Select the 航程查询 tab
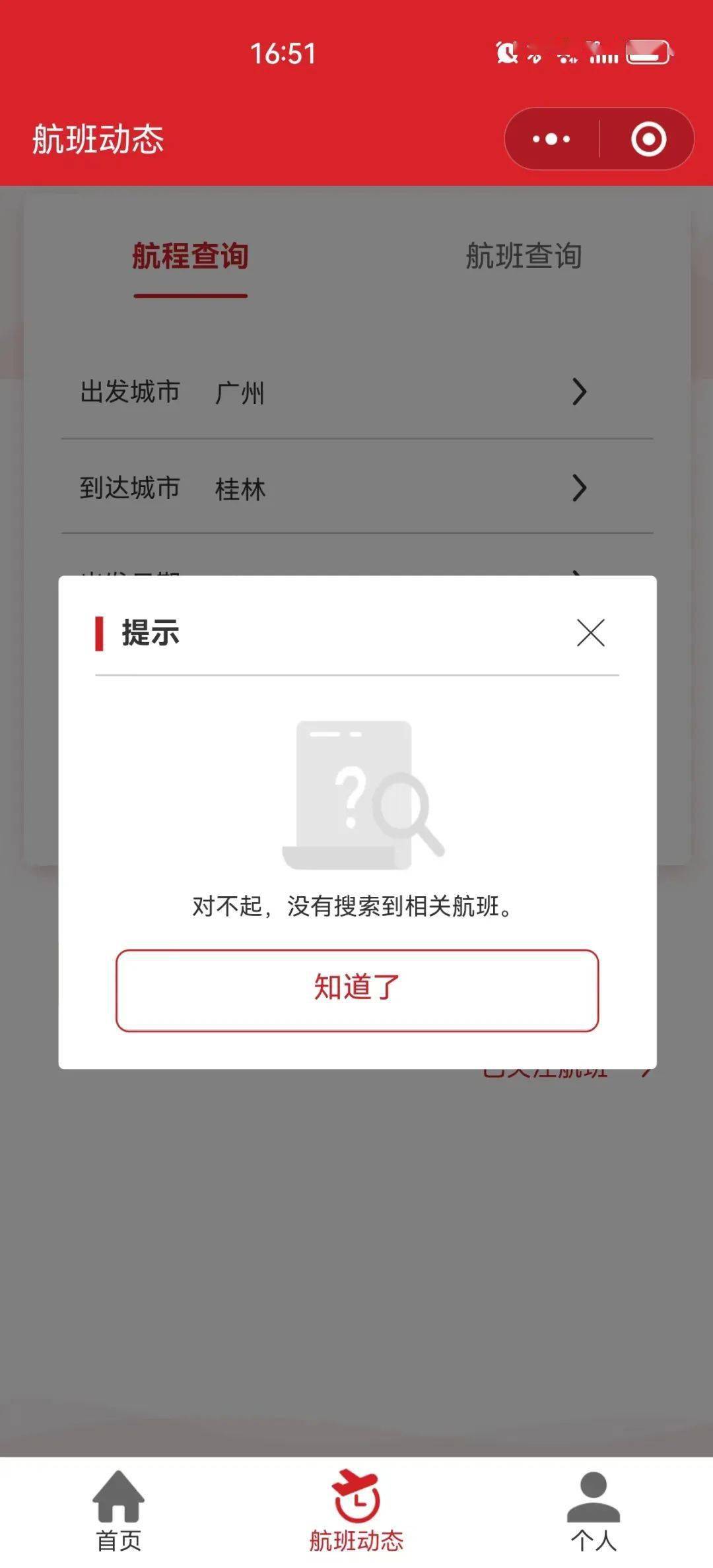 190,256
